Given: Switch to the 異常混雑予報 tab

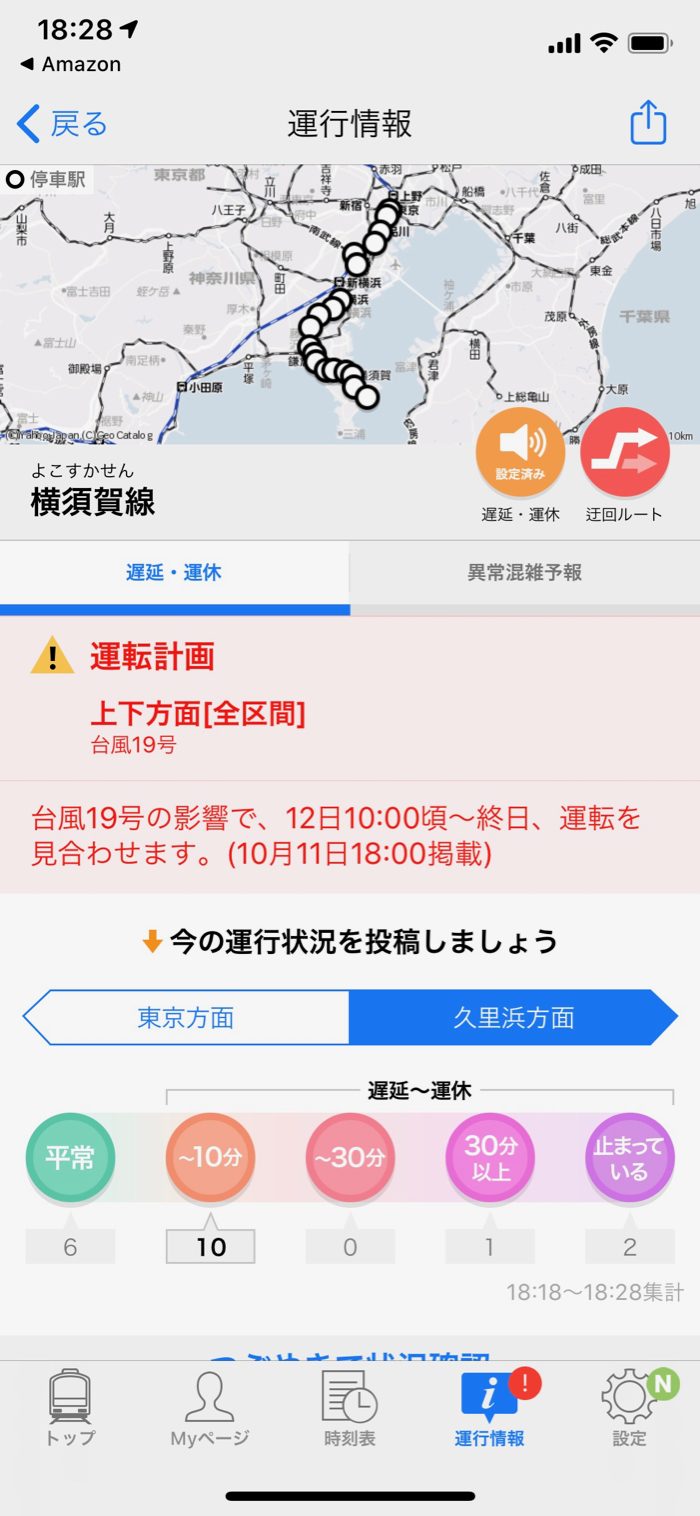Looking at the screenshot, I should coord(524,573).
